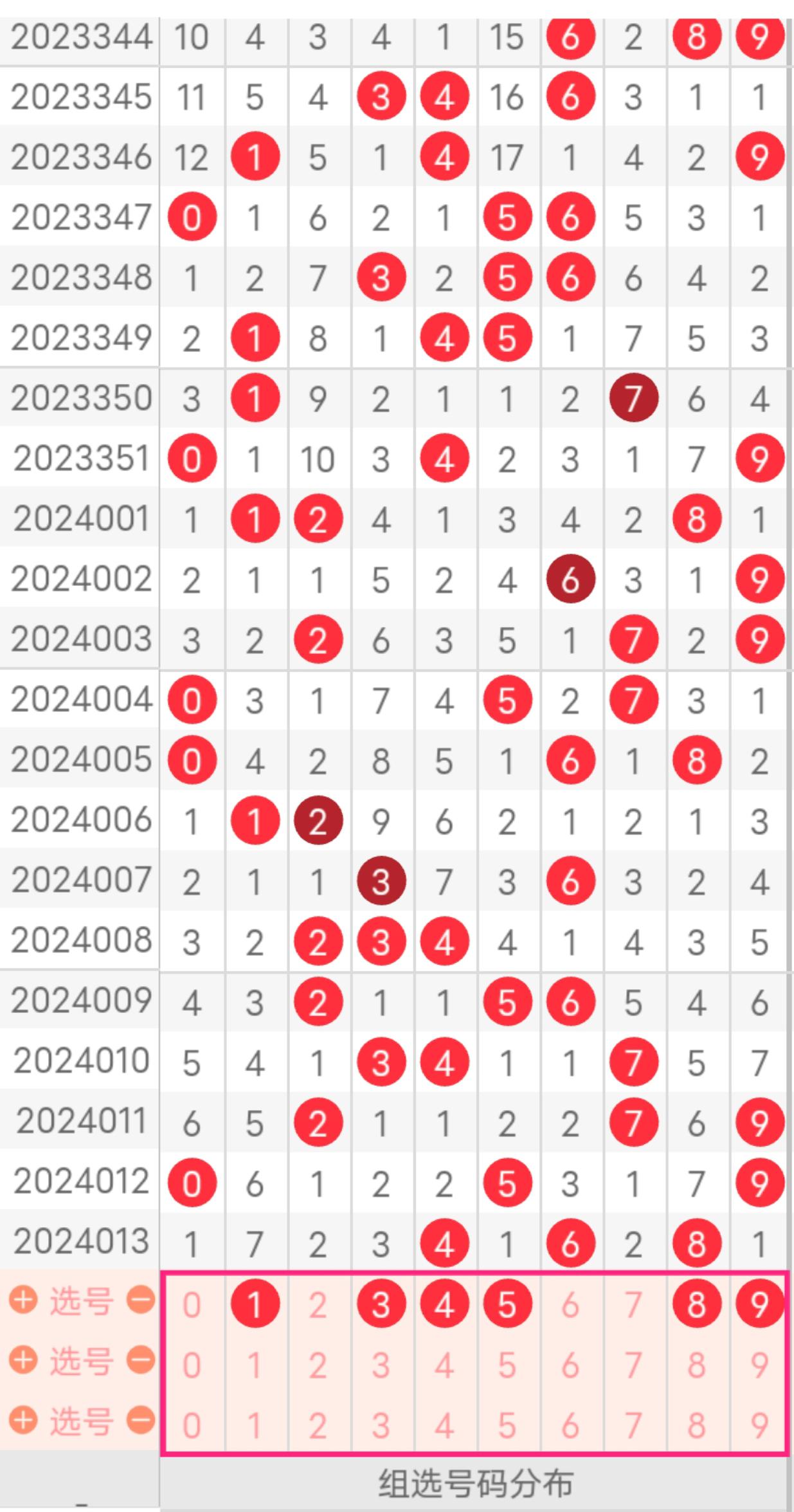
Task: Tap the minus icon of the top 选号 row
Action: coord(140,1300)
